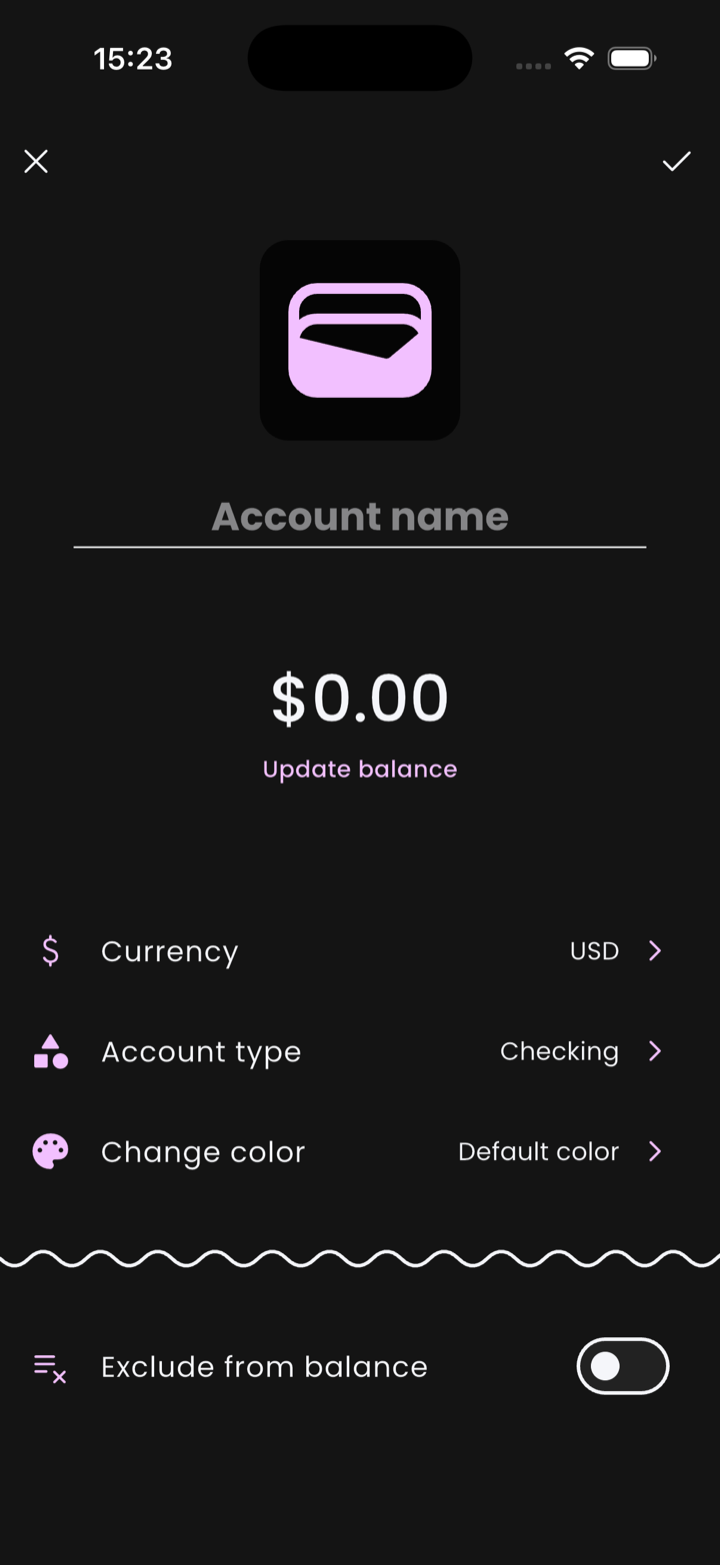Click the Wi-Fi status icon
The height and width of the screenshot is (1565, 720).
pos(580,57)
